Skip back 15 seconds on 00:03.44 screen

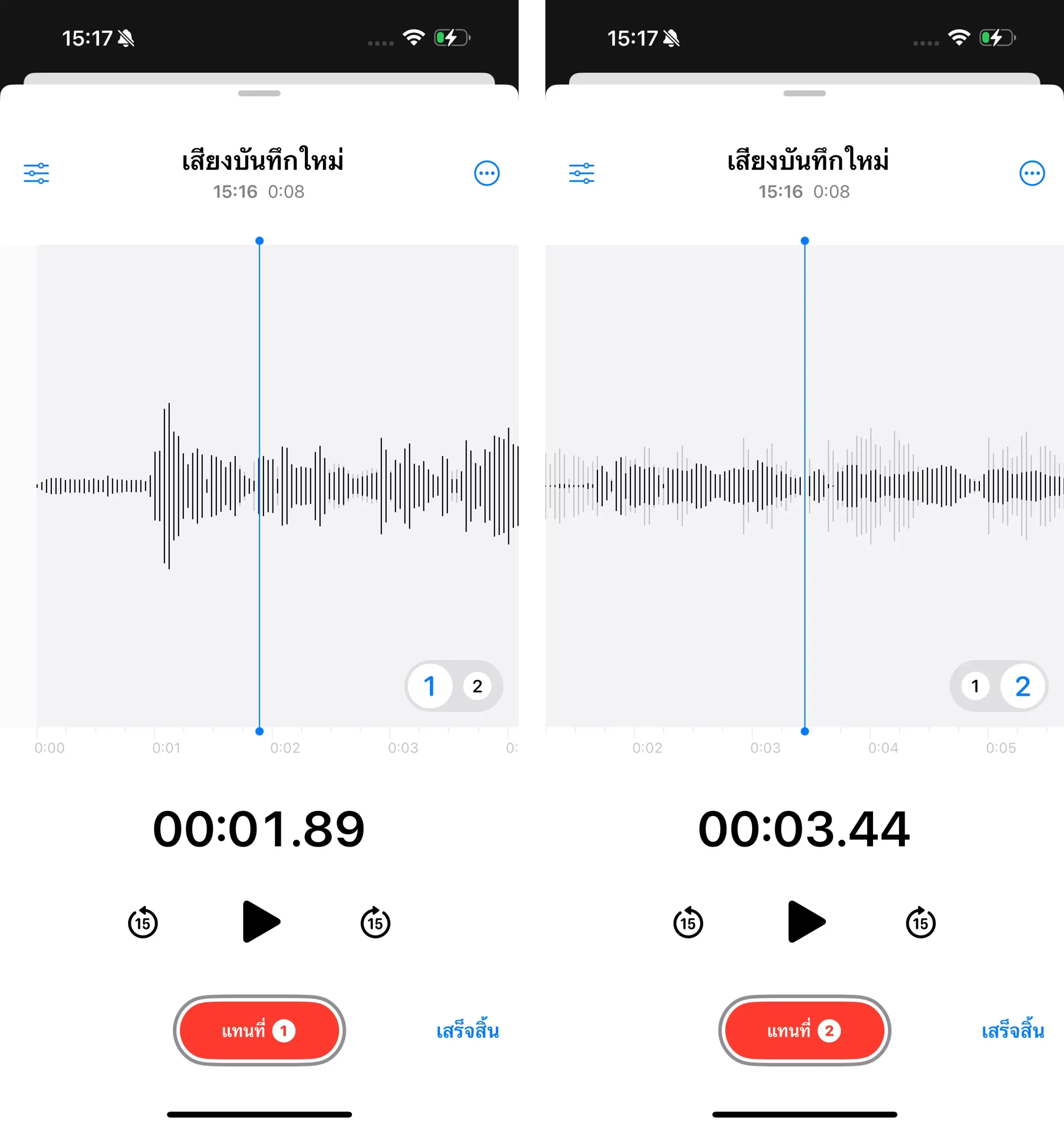[688, 923]
